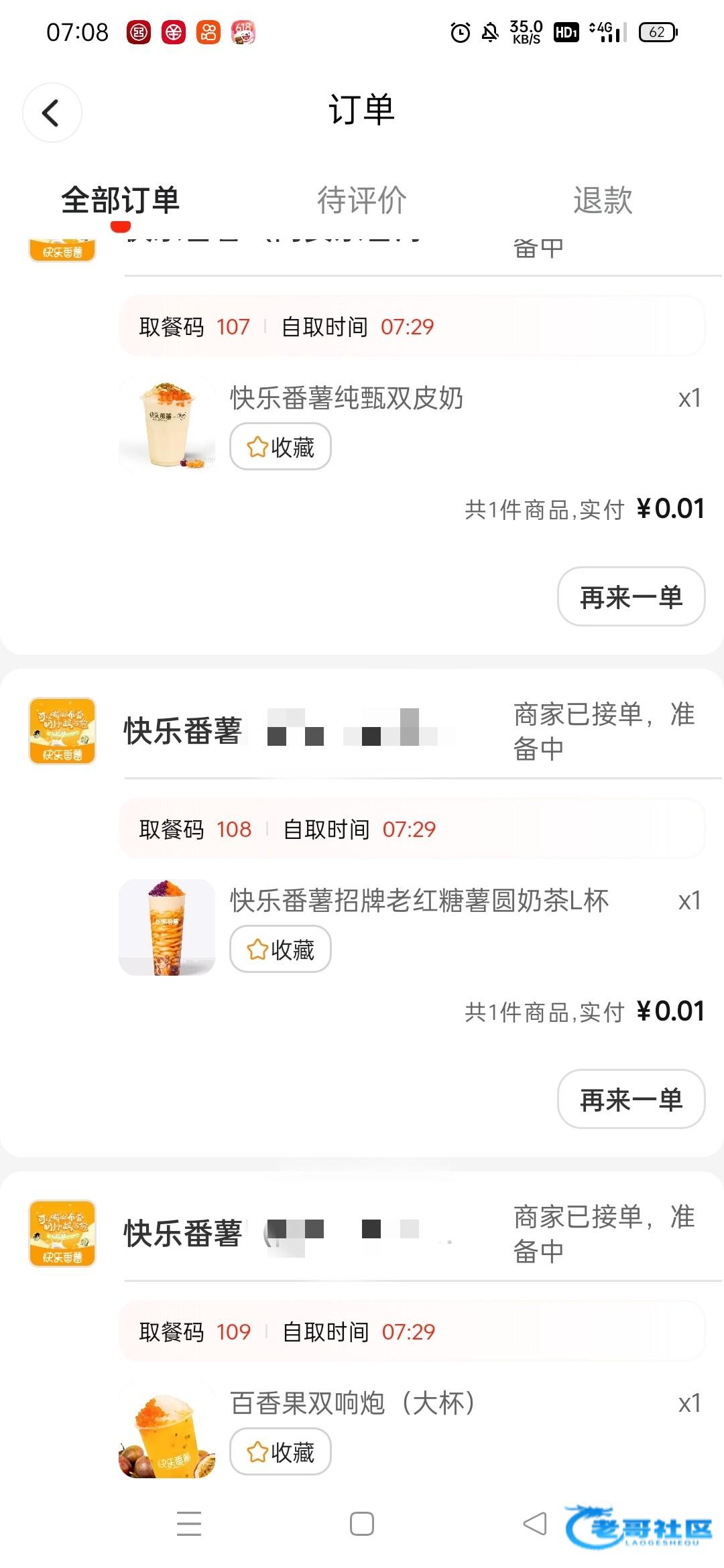View the 快乐番薯纯甄双皮奶 product image
The width and height of the screenshot is (724, 1568).
tap(167, 425)
